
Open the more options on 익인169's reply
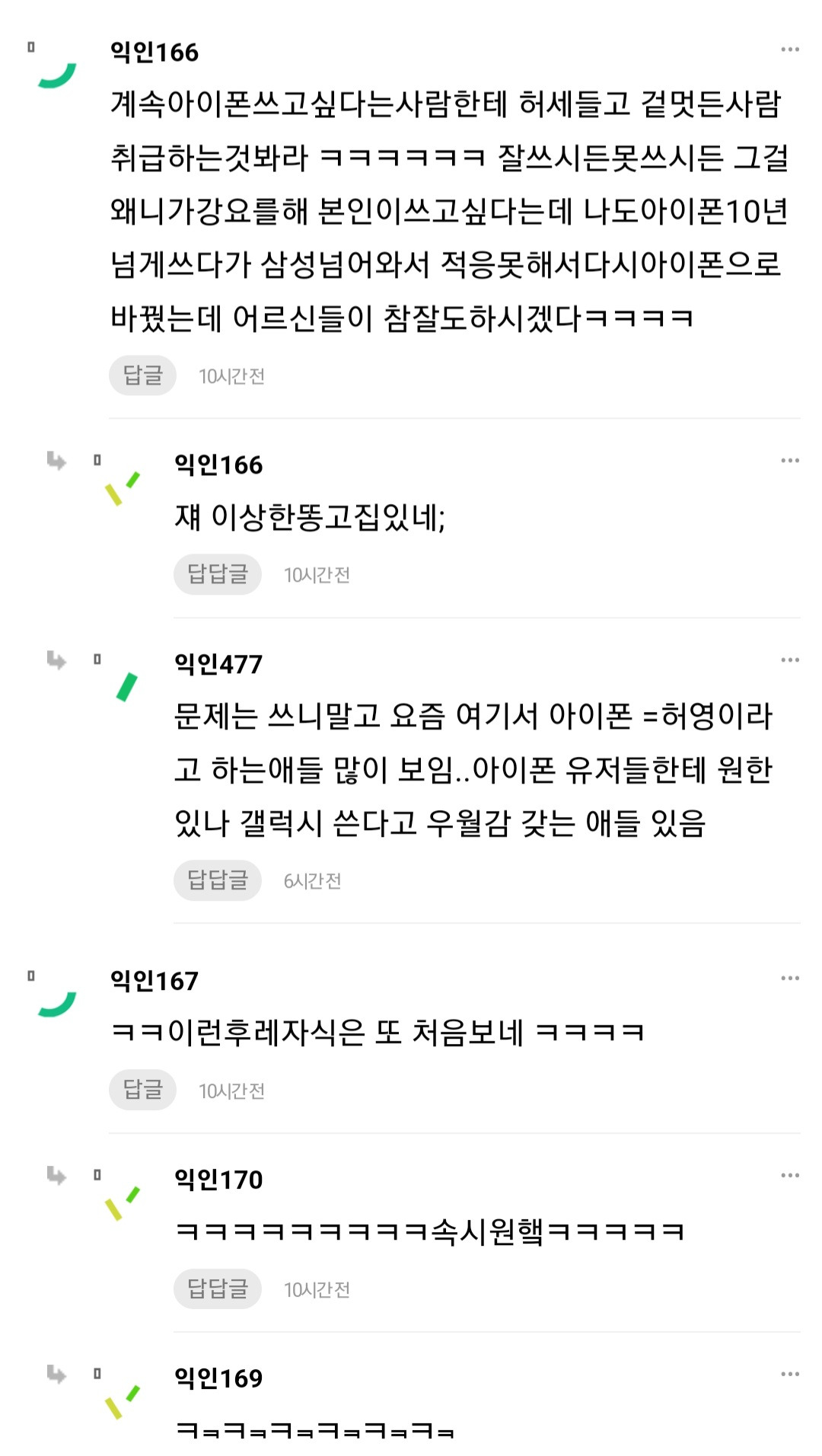[790, 1375]
